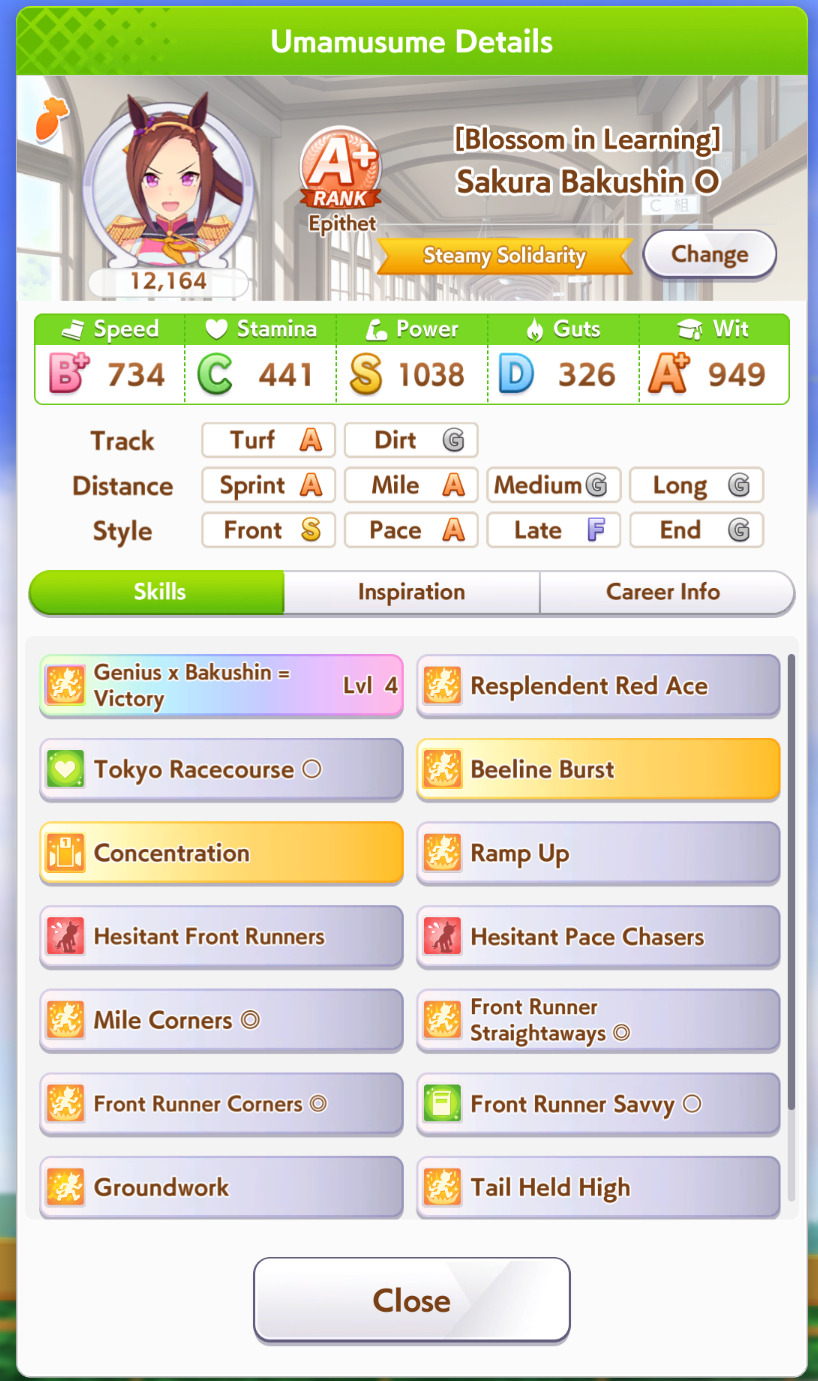Show the Tokyo Racecourse skill info
The width and height of the screenshot is (818, 1381).
(x=221, y=770)
